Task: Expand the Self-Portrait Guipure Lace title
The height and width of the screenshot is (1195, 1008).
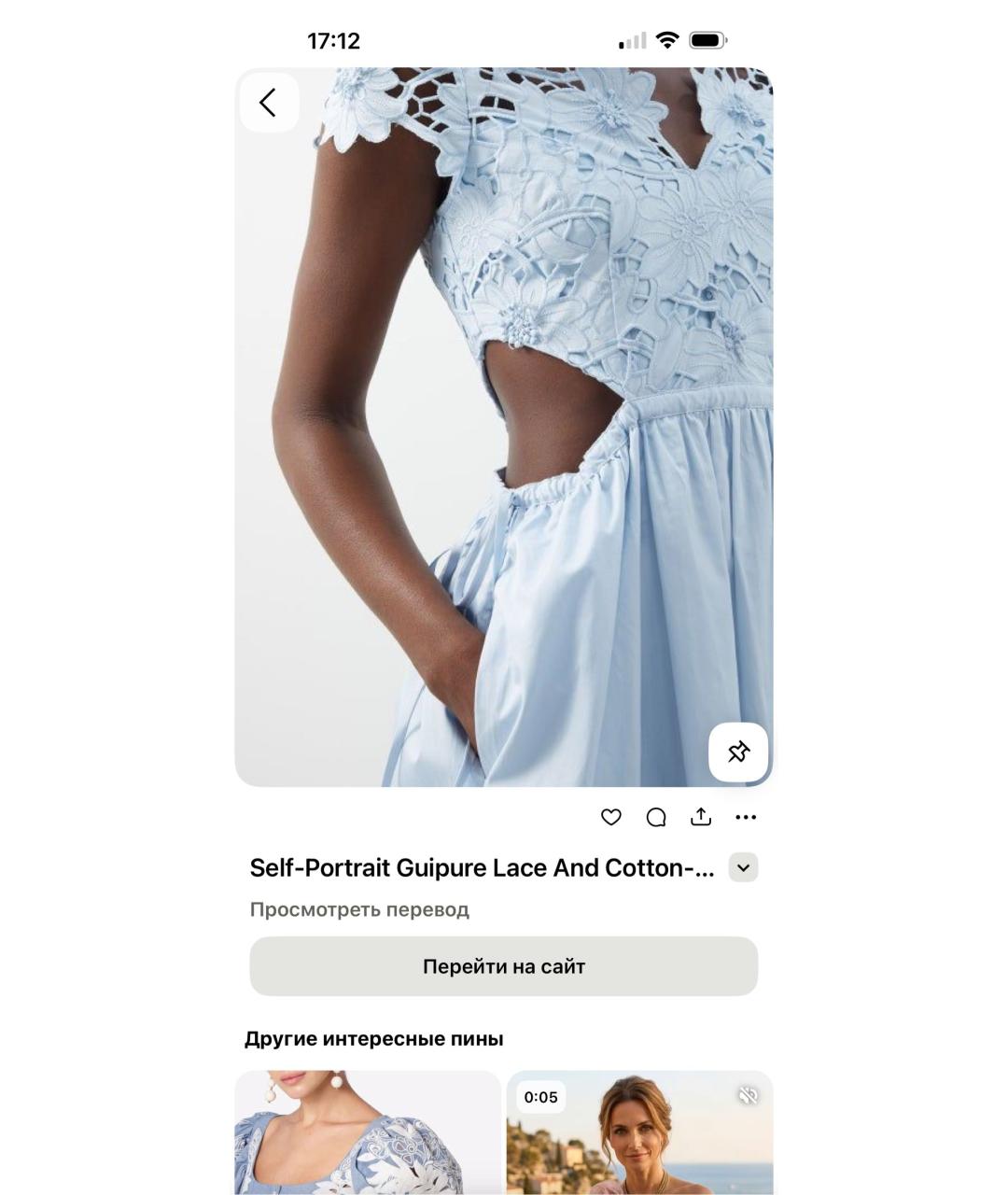Action: tap(743, 867)
